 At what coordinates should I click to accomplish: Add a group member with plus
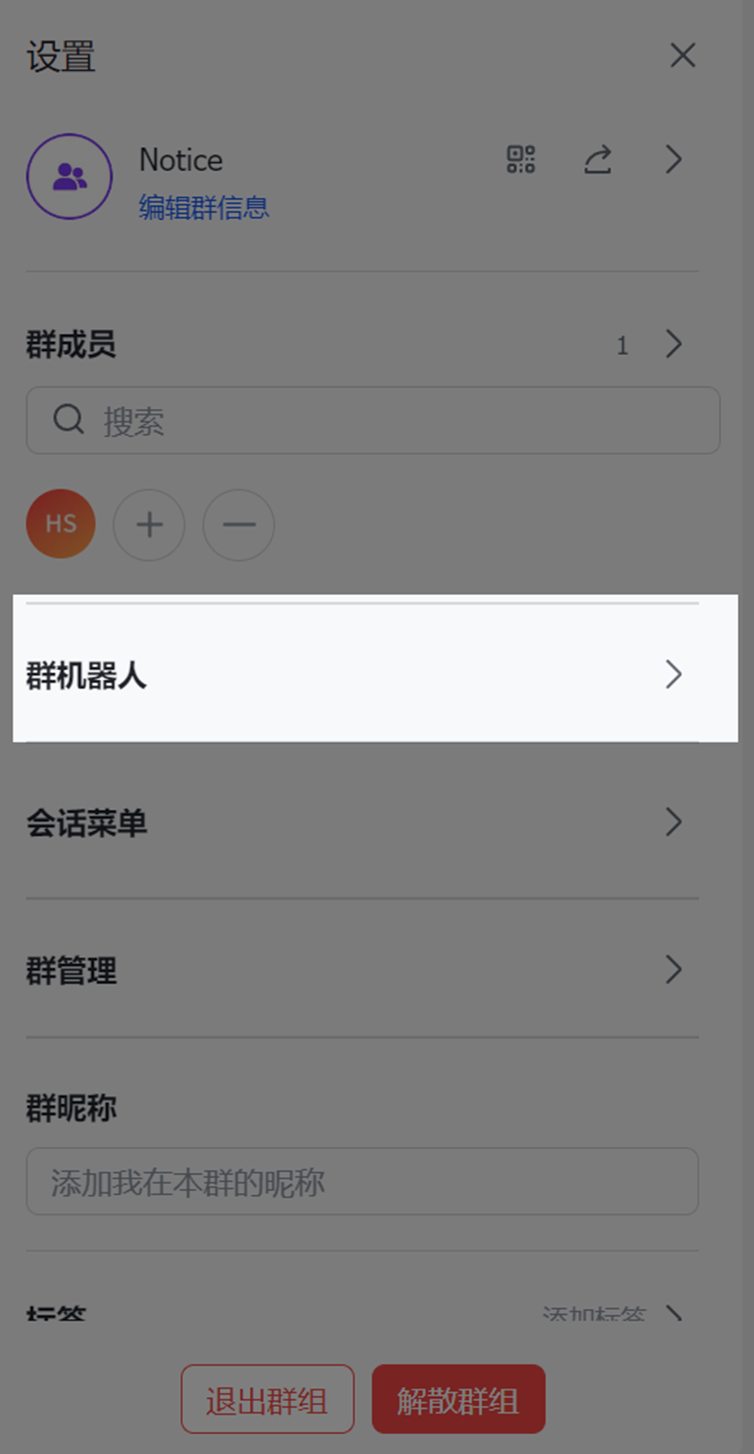[149, 524]
